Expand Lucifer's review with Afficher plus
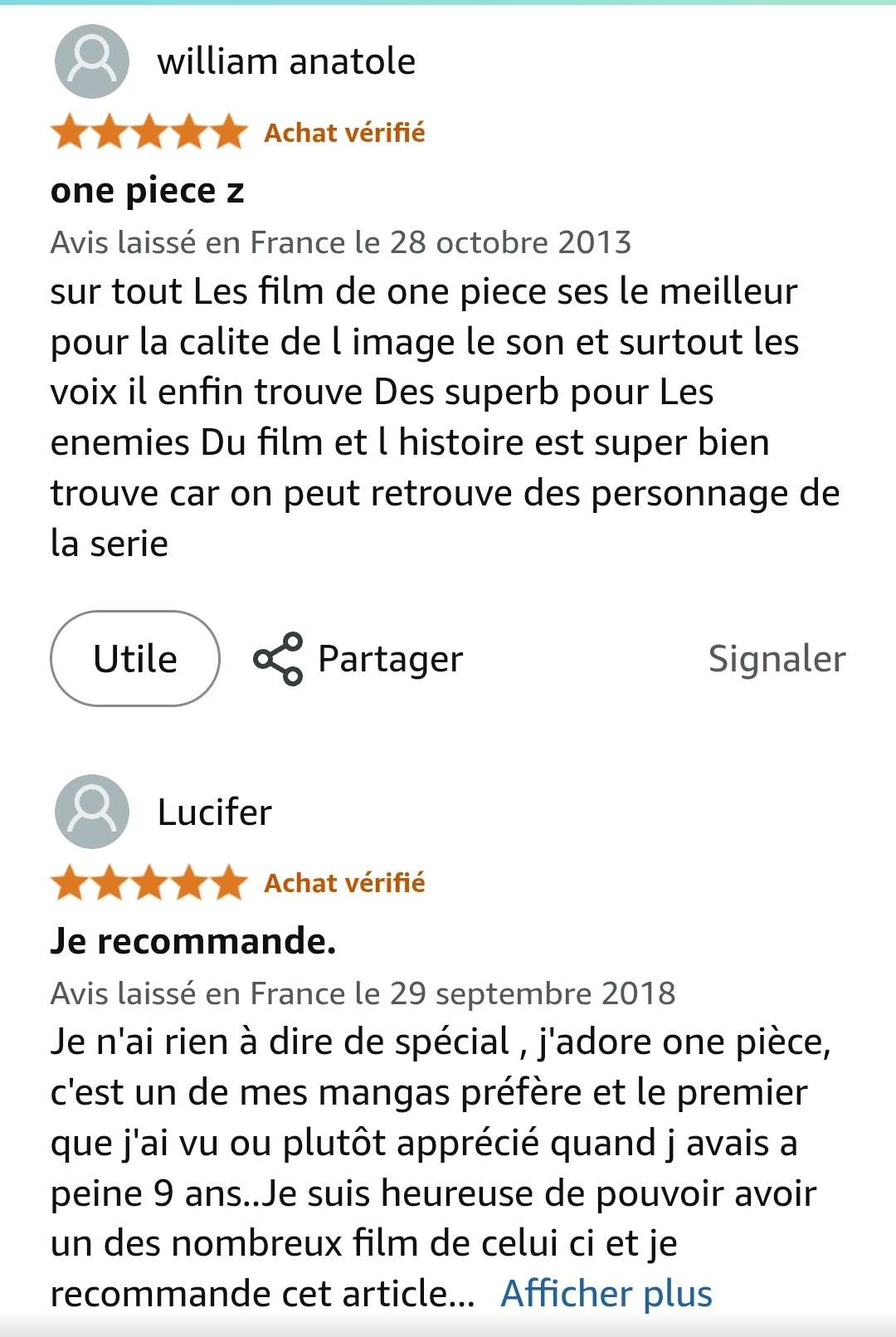 click(606, 1293)
